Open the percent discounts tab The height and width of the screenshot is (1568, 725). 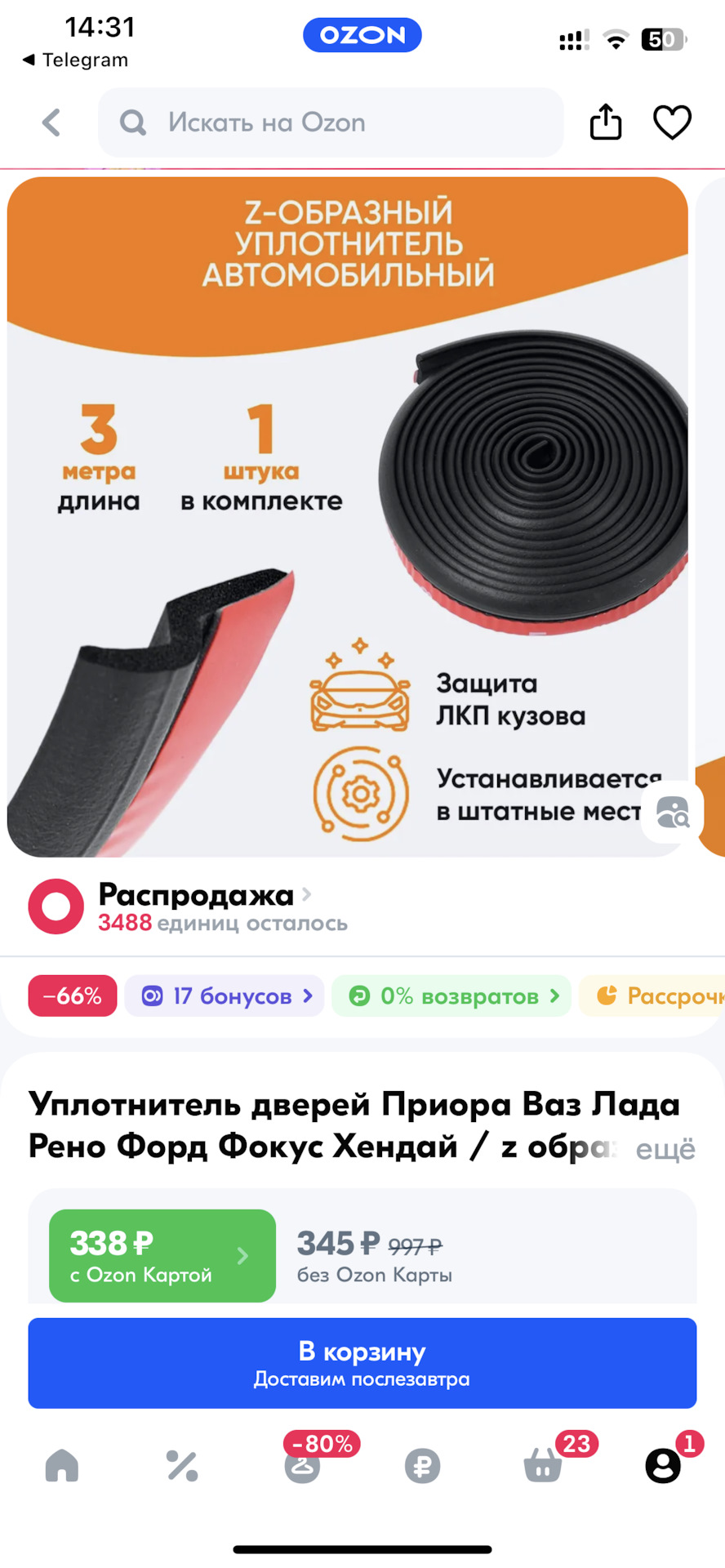(x=182, y=1465)
